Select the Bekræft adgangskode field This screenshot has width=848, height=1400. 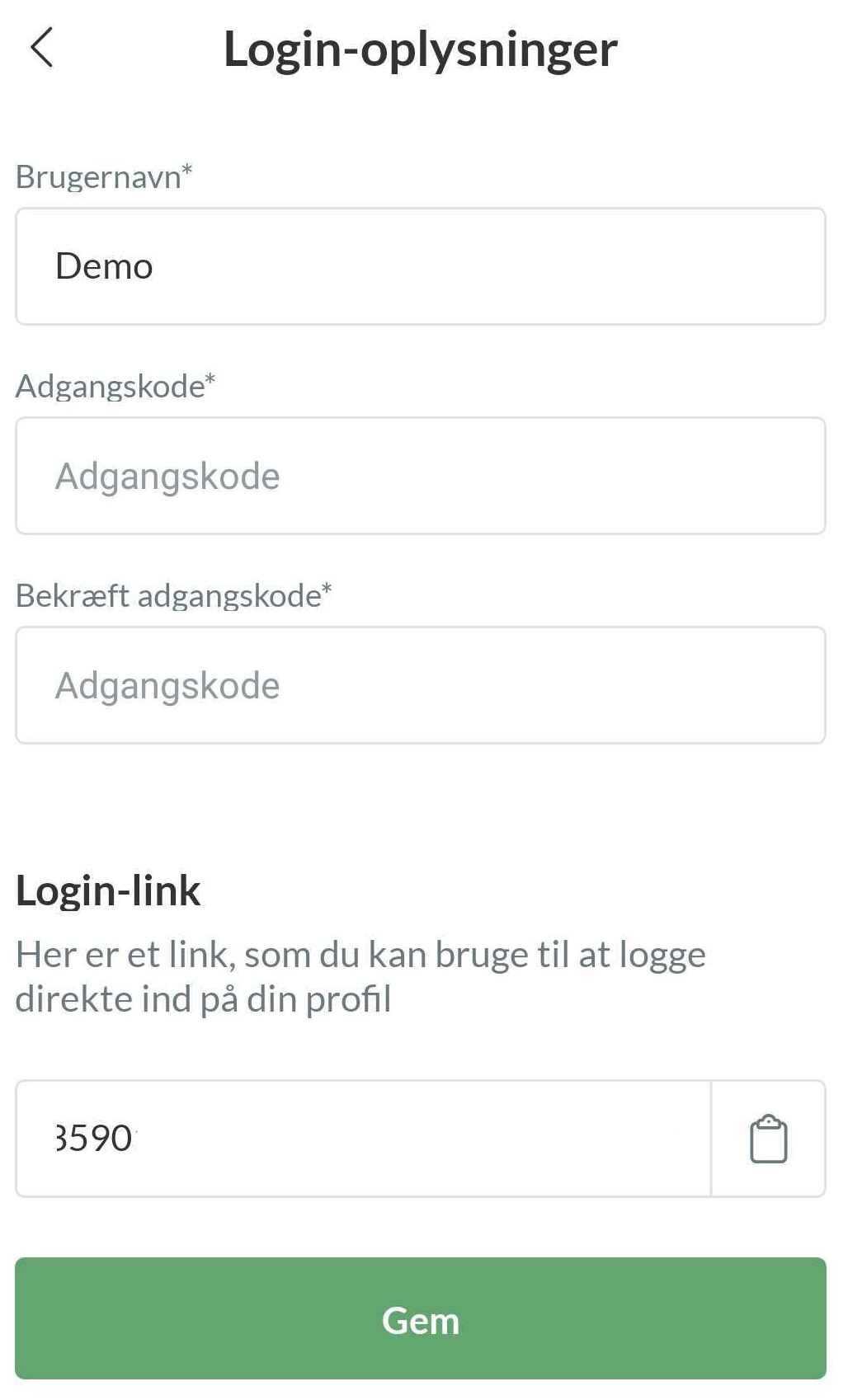[x=421, y=685]
